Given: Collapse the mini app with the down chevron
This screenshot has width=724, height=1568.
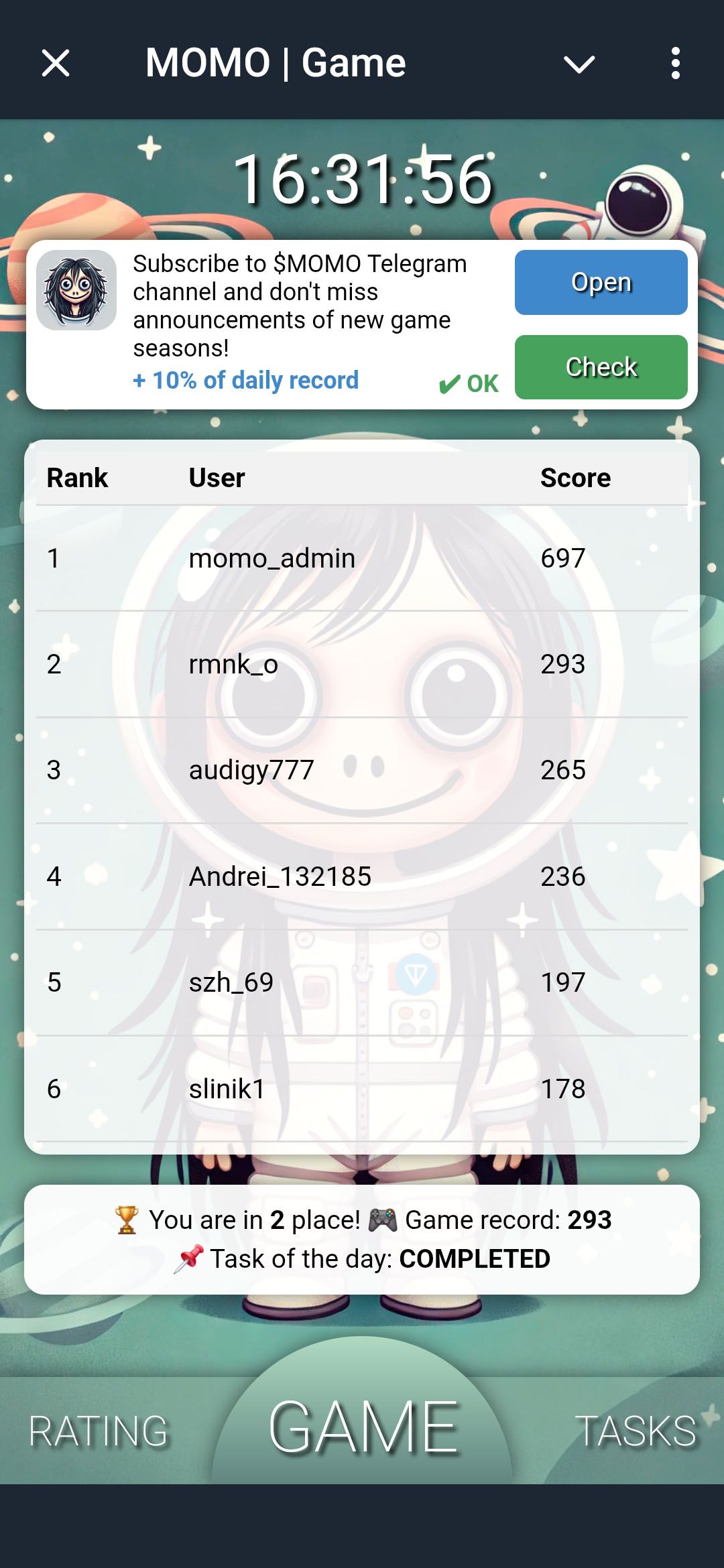Looking at the screenshot, I should (x=579, y=64).
